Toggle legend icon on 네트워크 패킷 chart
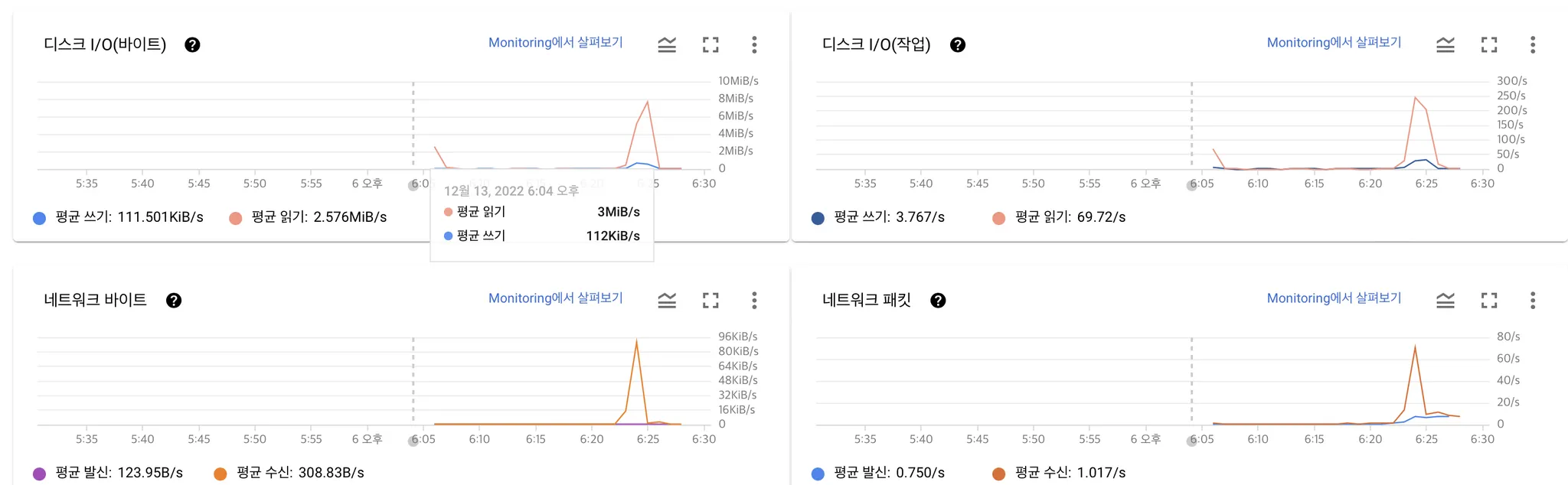Image resolution: width=1568 pixels, height=485 pixels. click(1445, 301)
